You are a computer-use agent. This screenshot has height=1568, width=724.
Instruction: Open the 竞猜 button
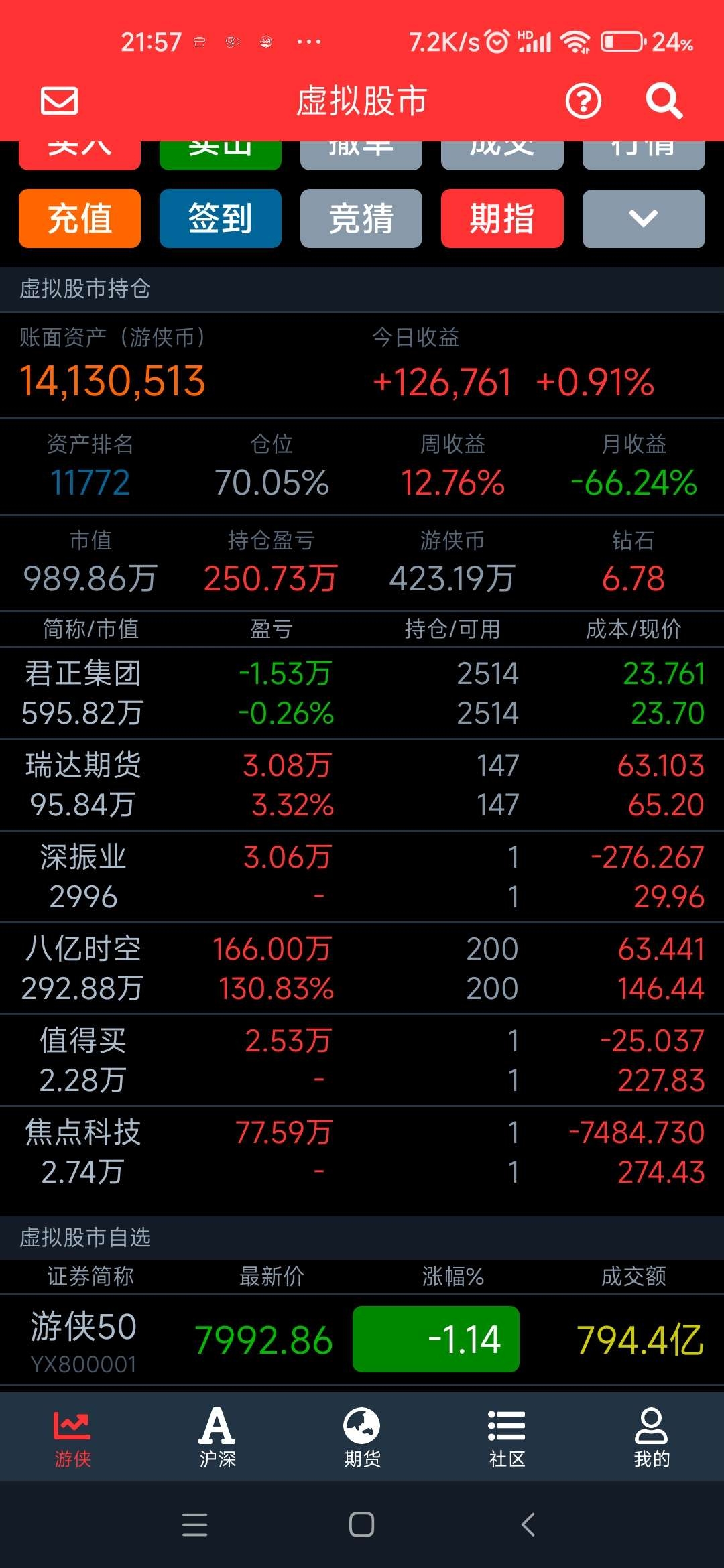coord(361,218)
